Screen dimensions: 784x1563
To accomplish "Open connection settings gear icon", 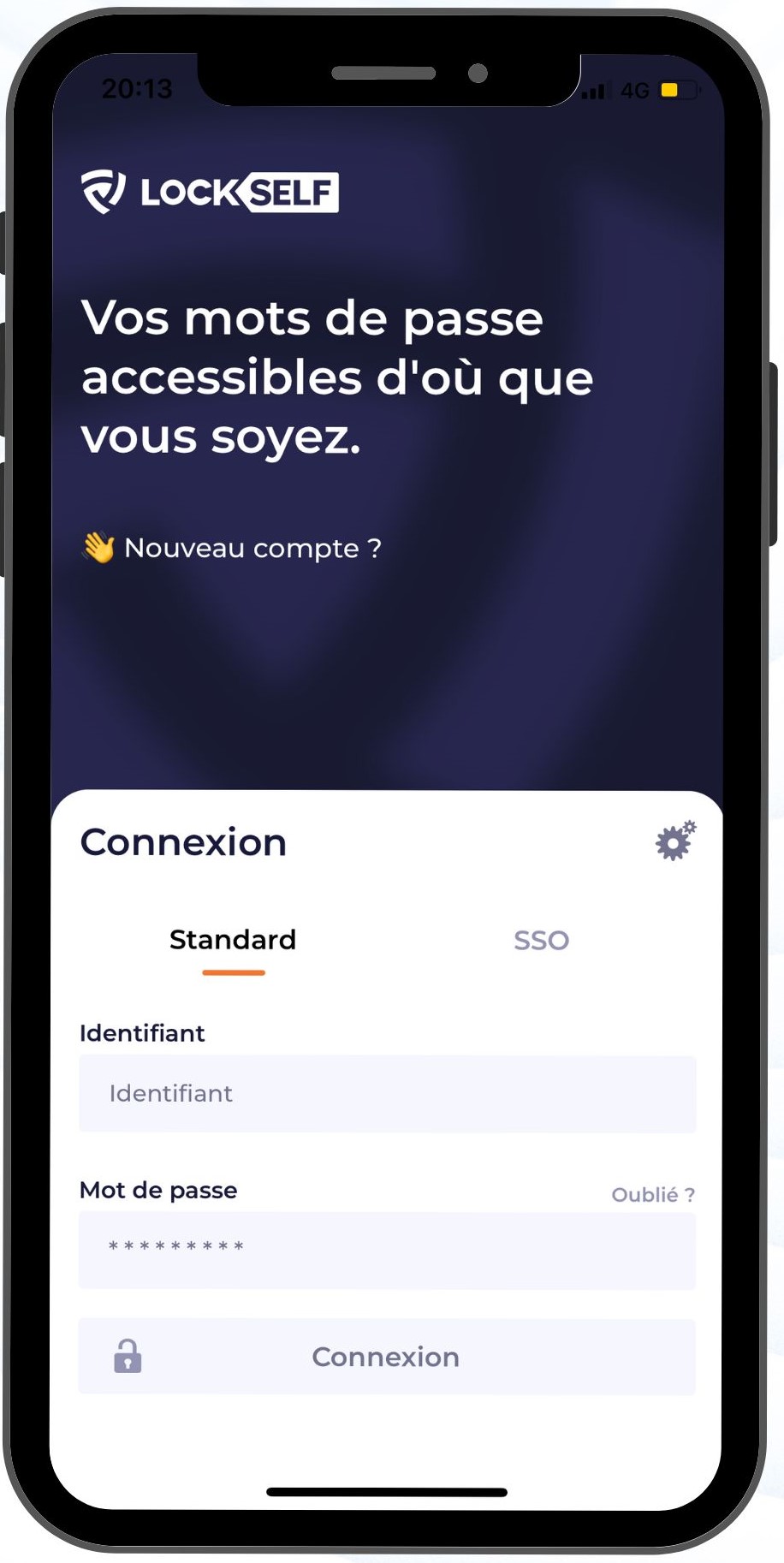I will [x=675, y=841].
